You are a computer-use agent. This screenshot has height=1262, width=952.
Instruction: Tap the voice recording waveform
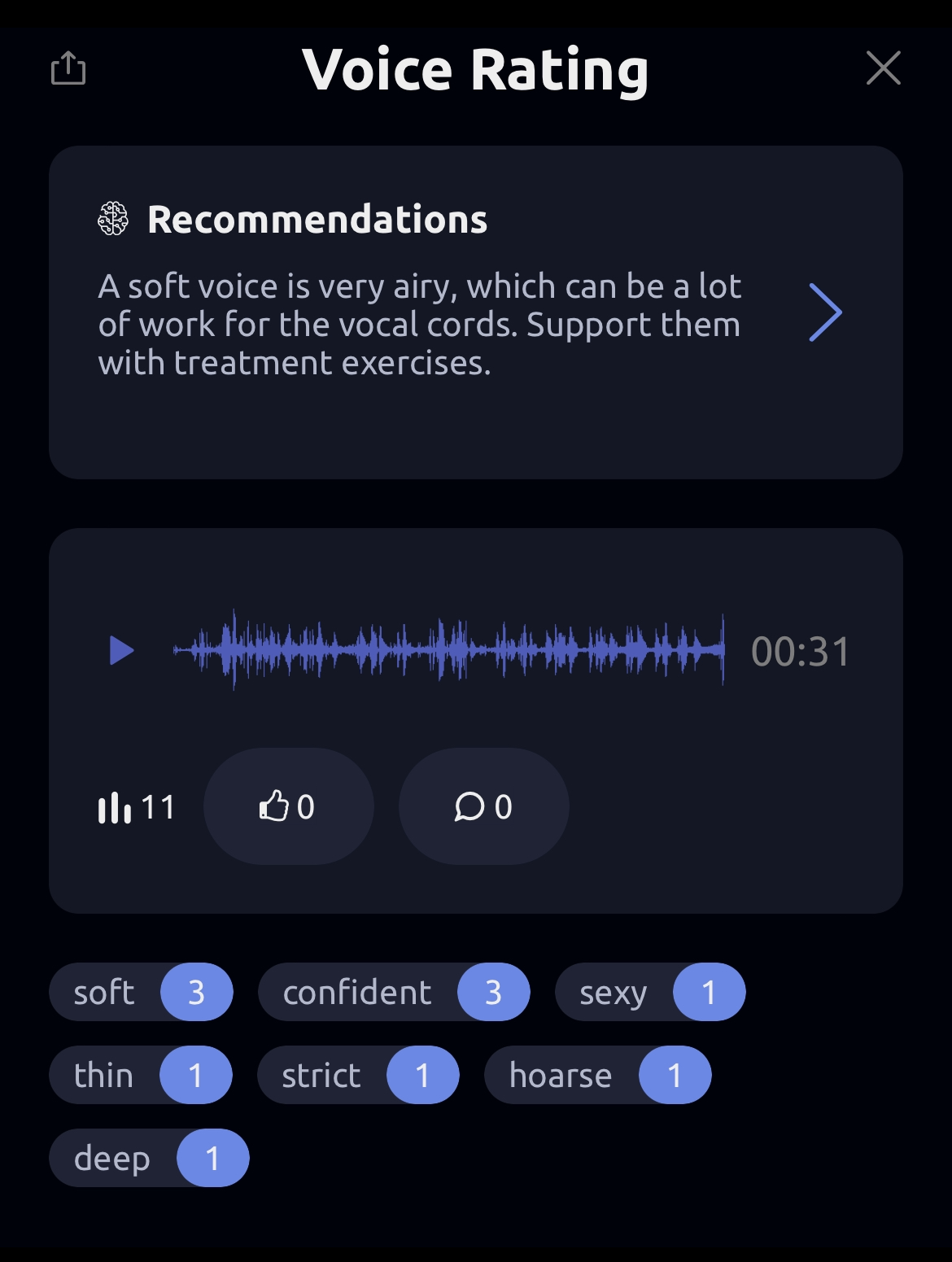click(x=448, y=650)
